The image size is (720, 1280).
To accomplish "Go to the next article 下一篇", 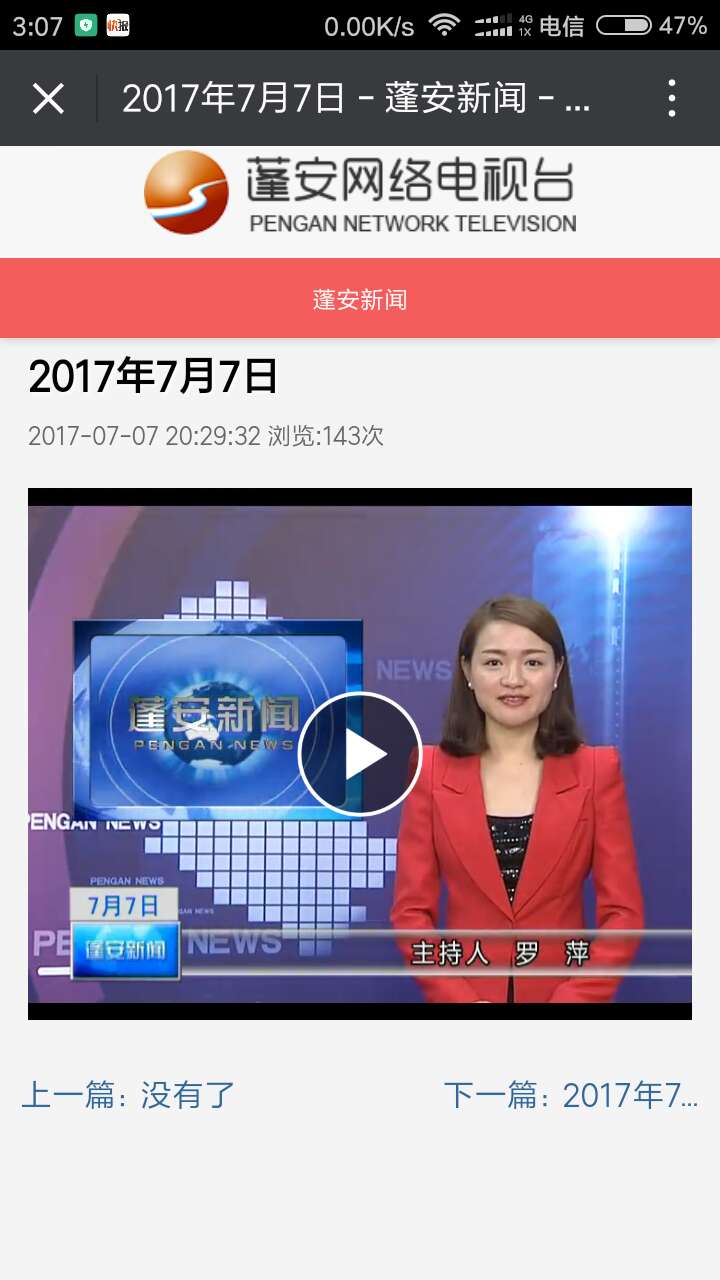I will point(571,1095).
